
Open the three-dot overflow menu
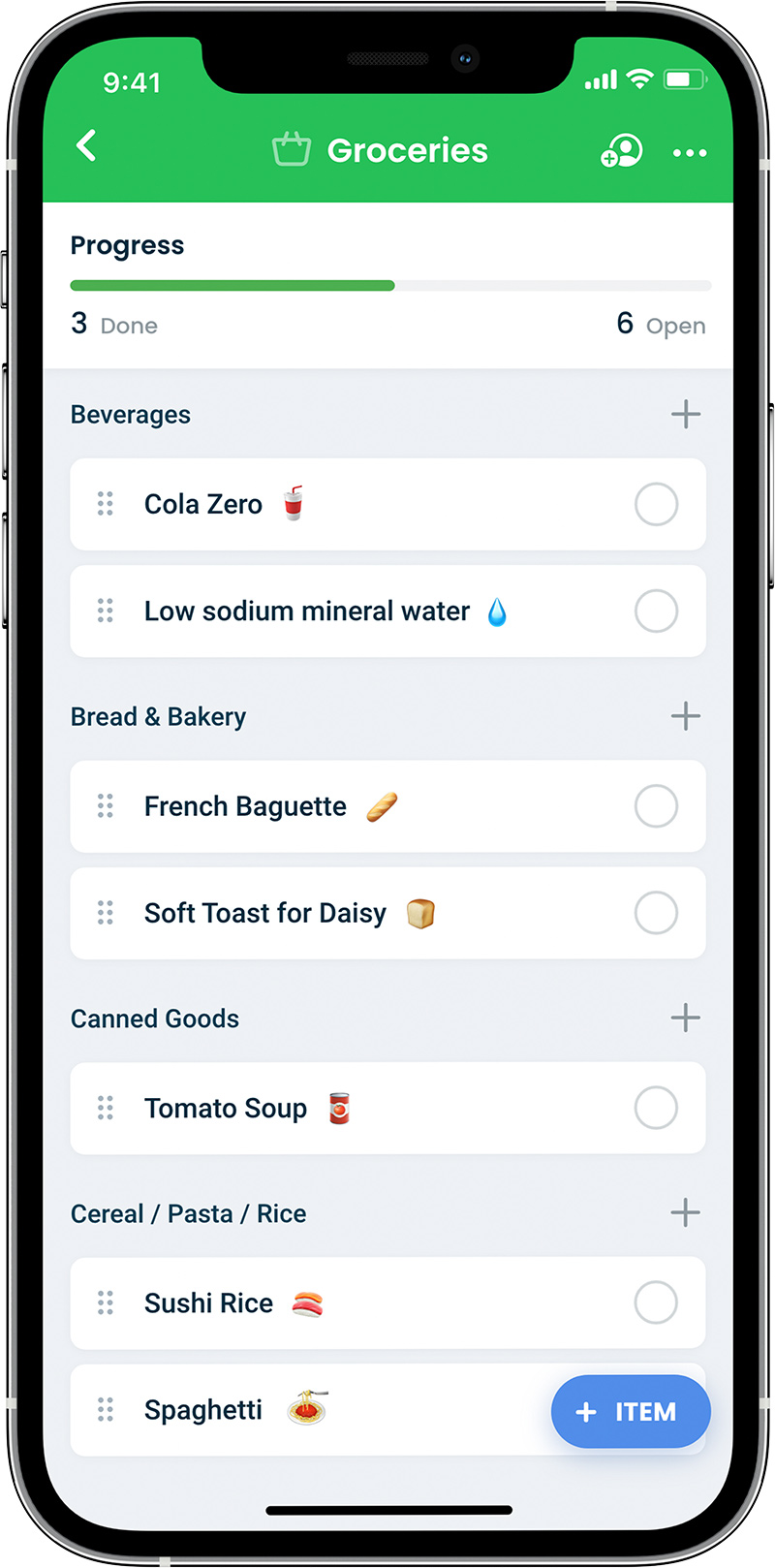coord(689,153)
